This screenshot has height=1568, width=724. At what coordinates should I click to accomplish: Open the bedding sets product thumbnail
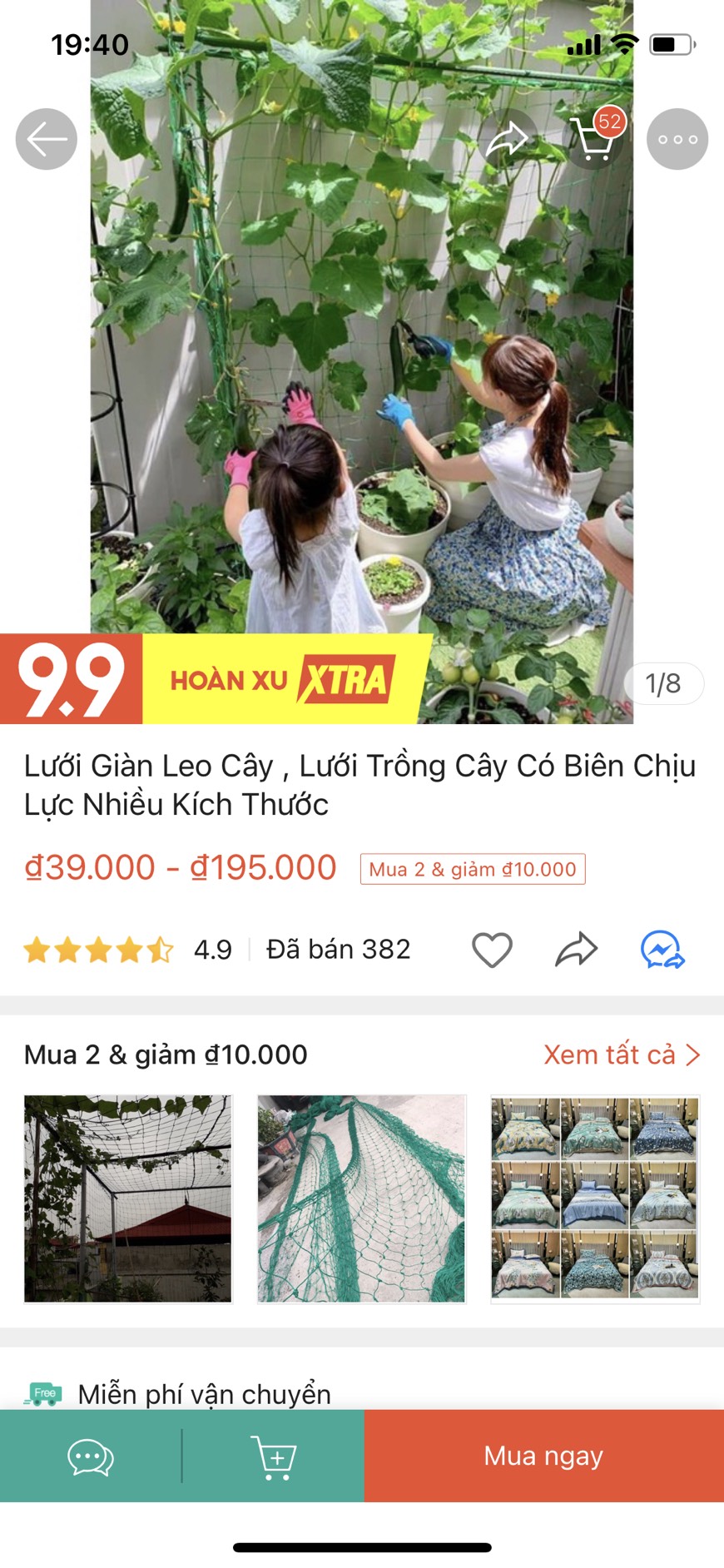[594, 1198]
